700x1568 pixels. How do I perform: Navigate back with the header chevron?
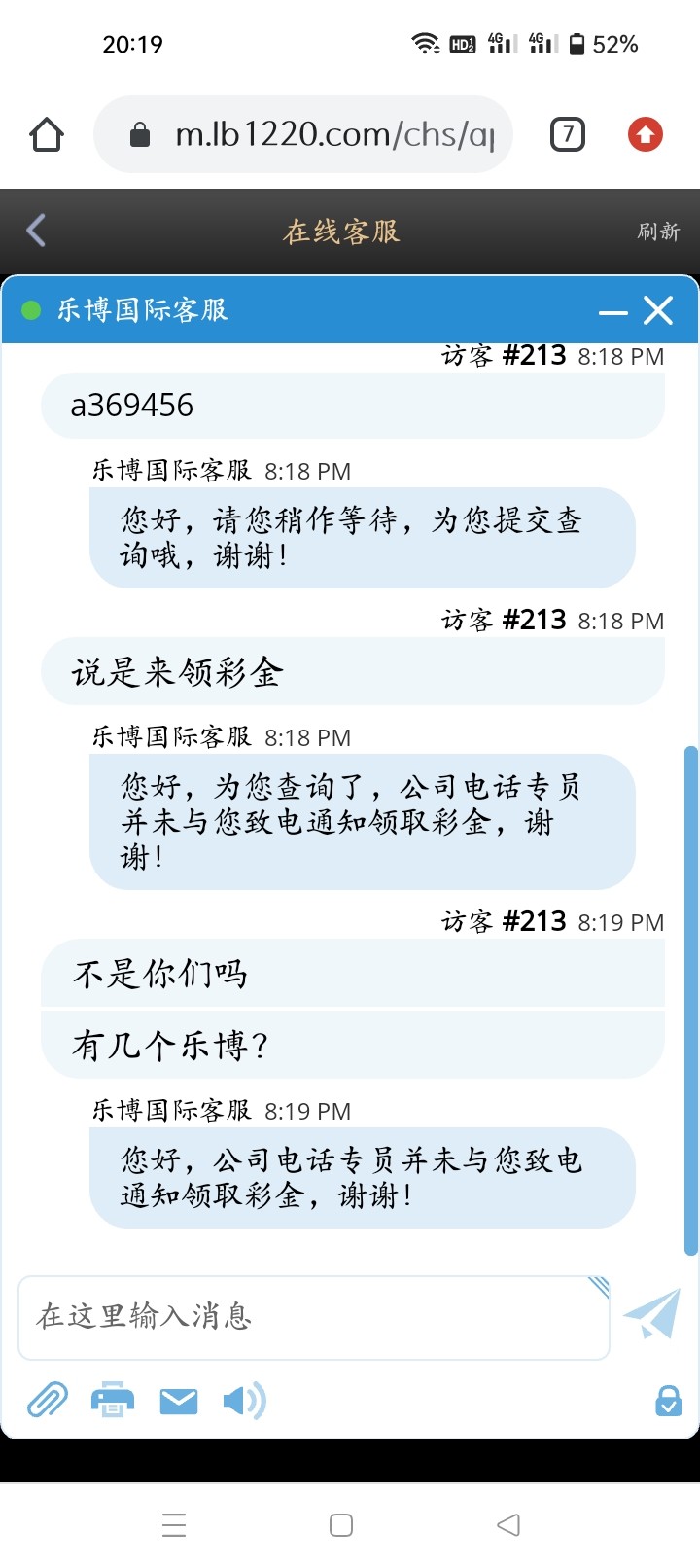tap(35, 231)
